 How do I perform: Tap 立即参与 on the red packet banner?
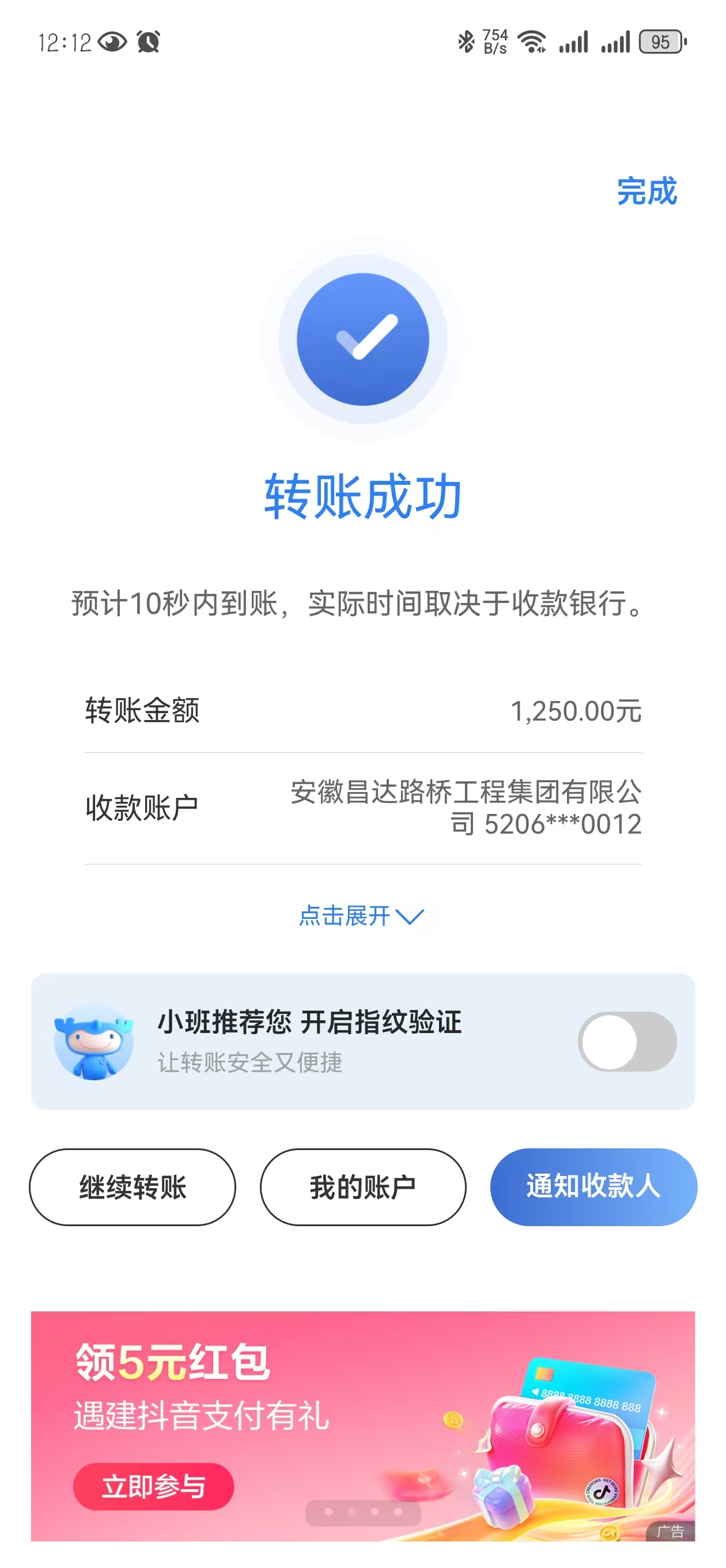(153, 1487)
